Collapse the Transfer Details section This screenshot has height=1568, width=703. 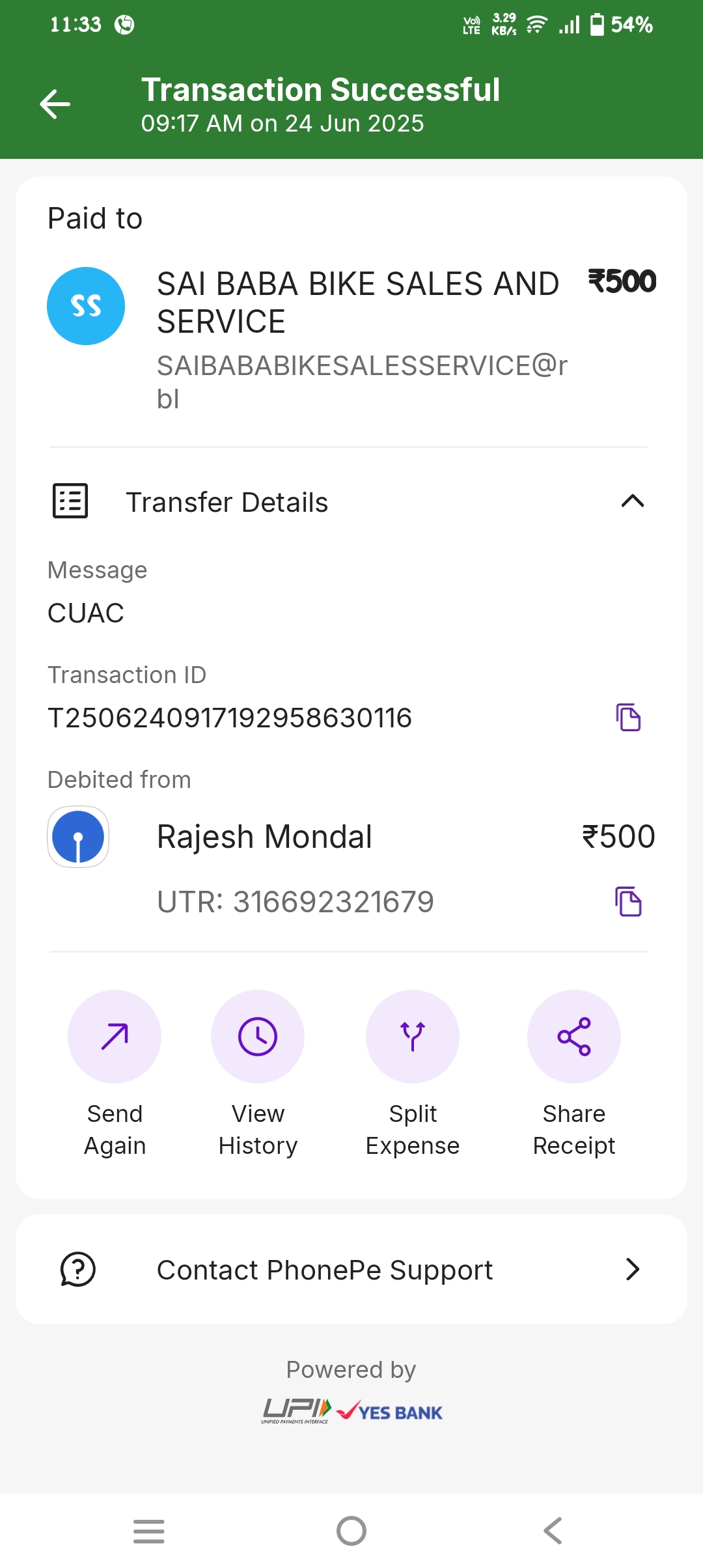pos(632,501)
